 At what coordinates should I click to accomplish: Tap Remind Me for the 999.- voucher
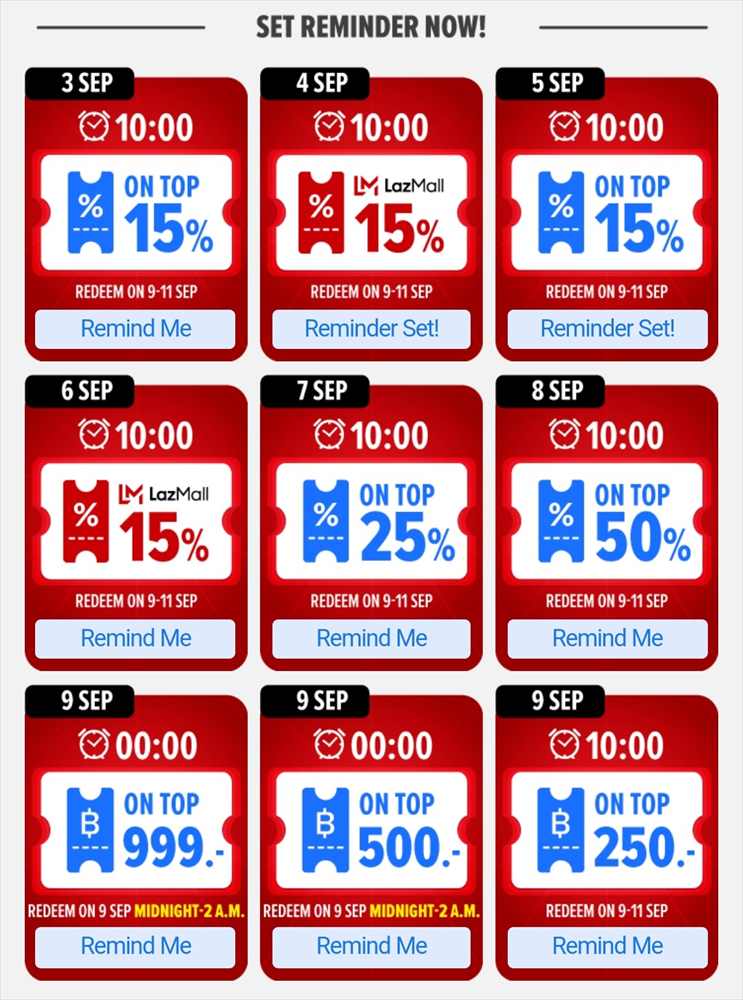135,946
